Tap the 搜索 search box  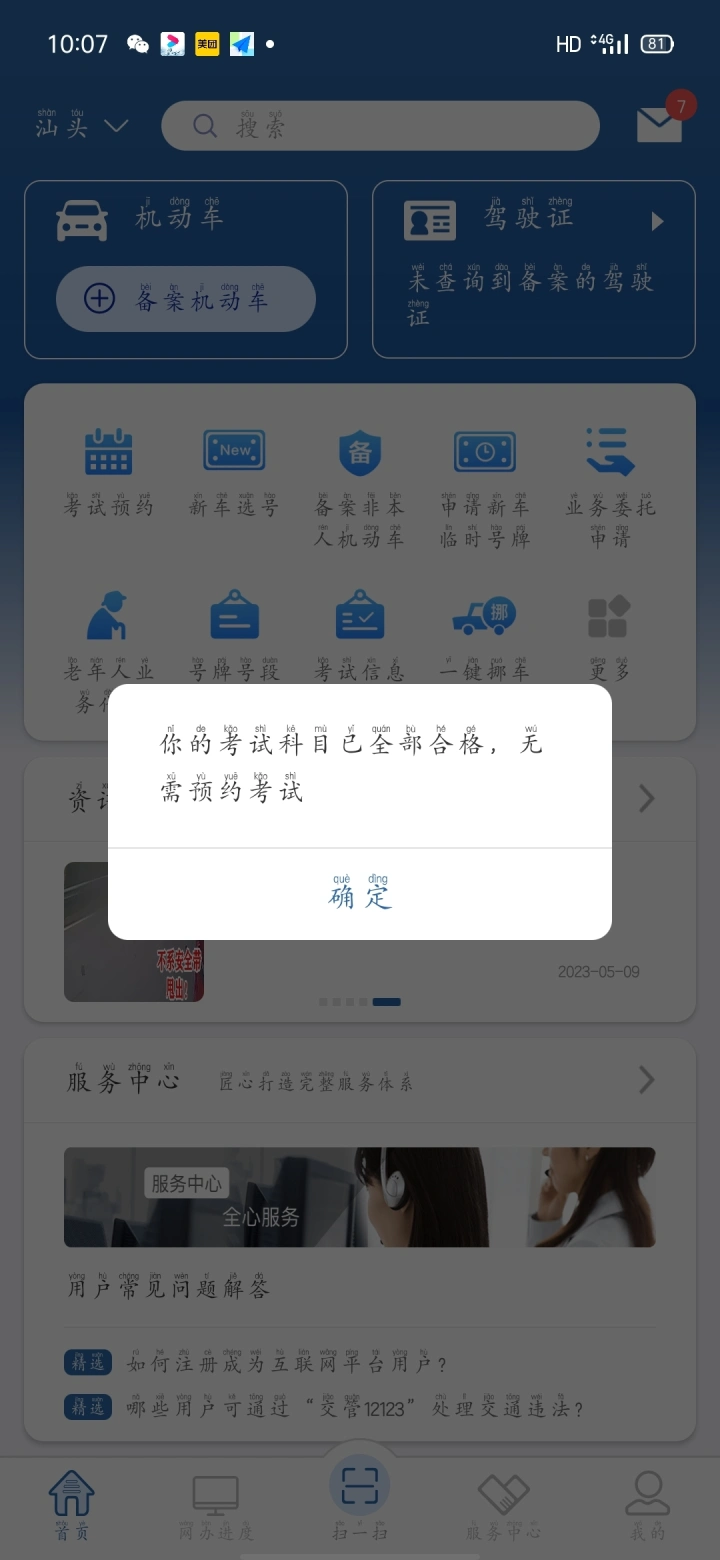(380, 126)
